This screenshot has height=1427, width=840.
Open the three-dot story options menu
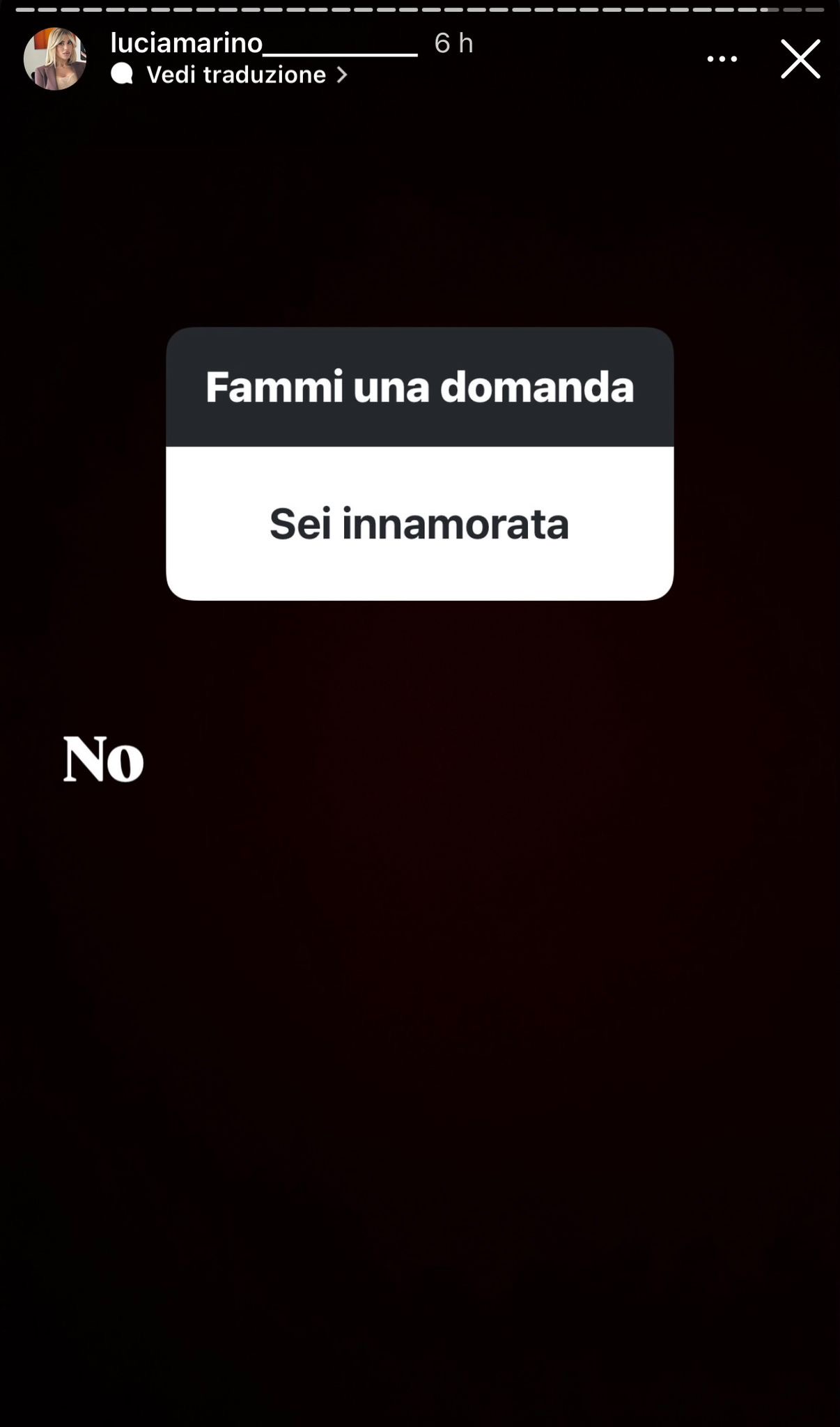point(722,59)
